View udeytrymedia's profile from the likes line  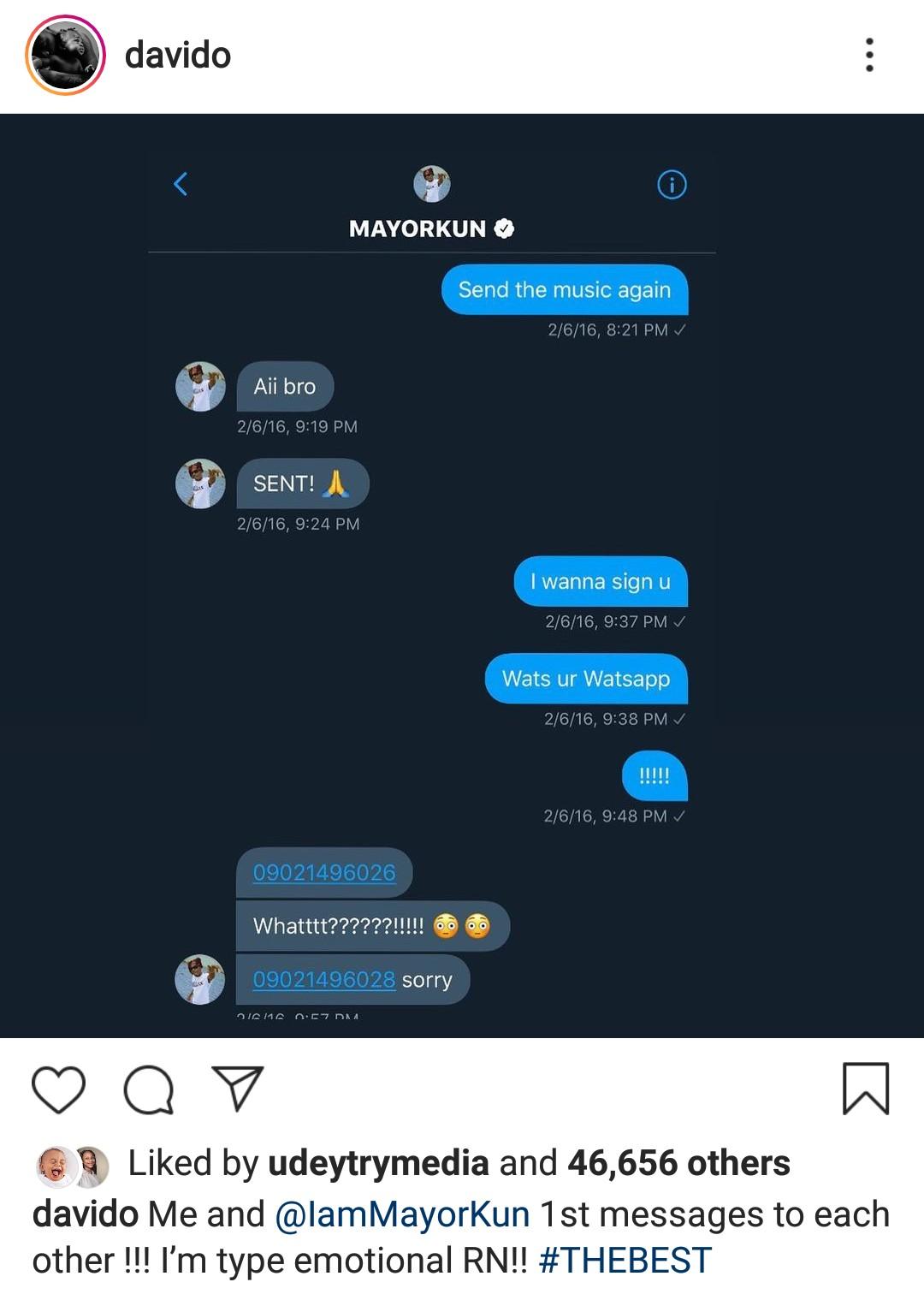point(378,1164)
